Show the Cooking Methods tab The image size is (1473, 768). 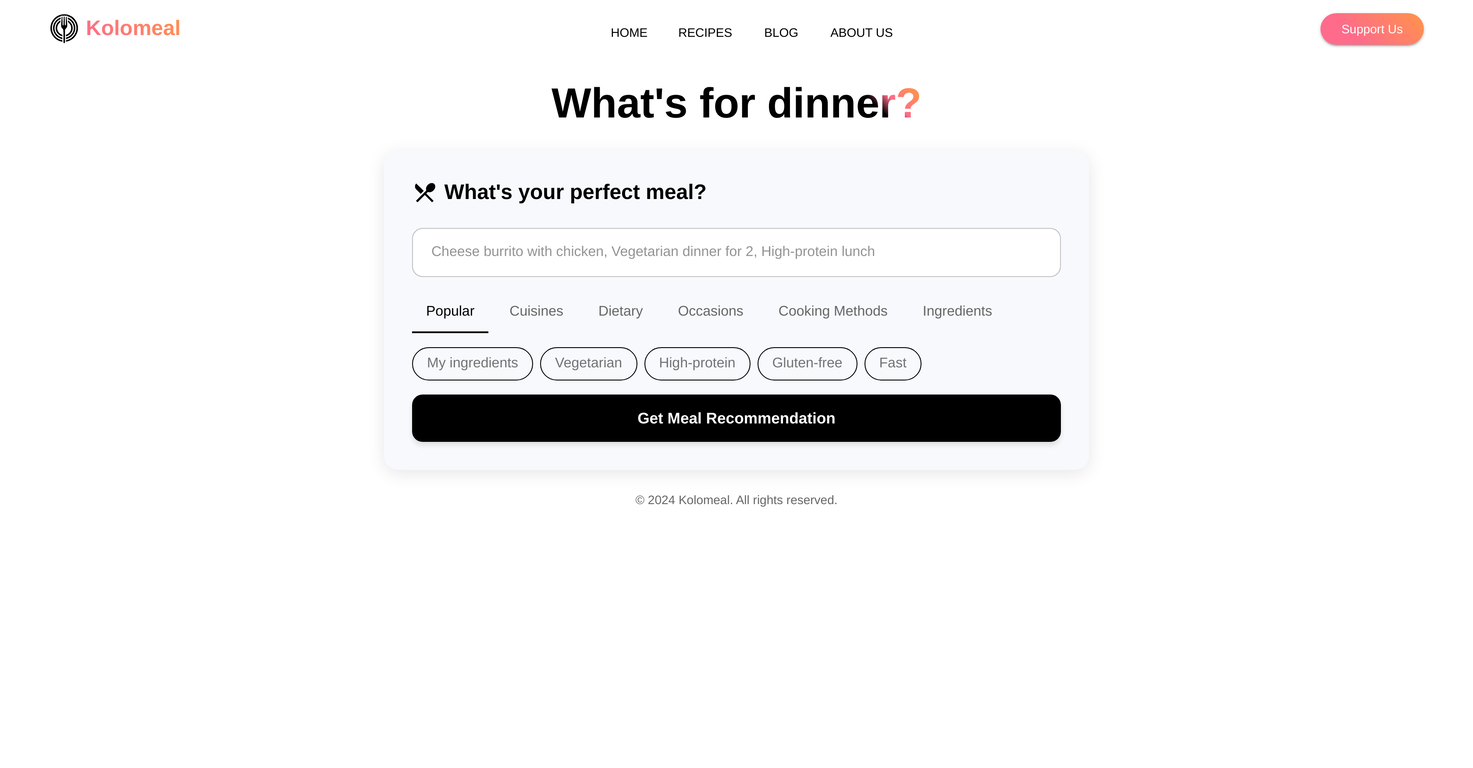pyautogui.click(x=832, y=311)
